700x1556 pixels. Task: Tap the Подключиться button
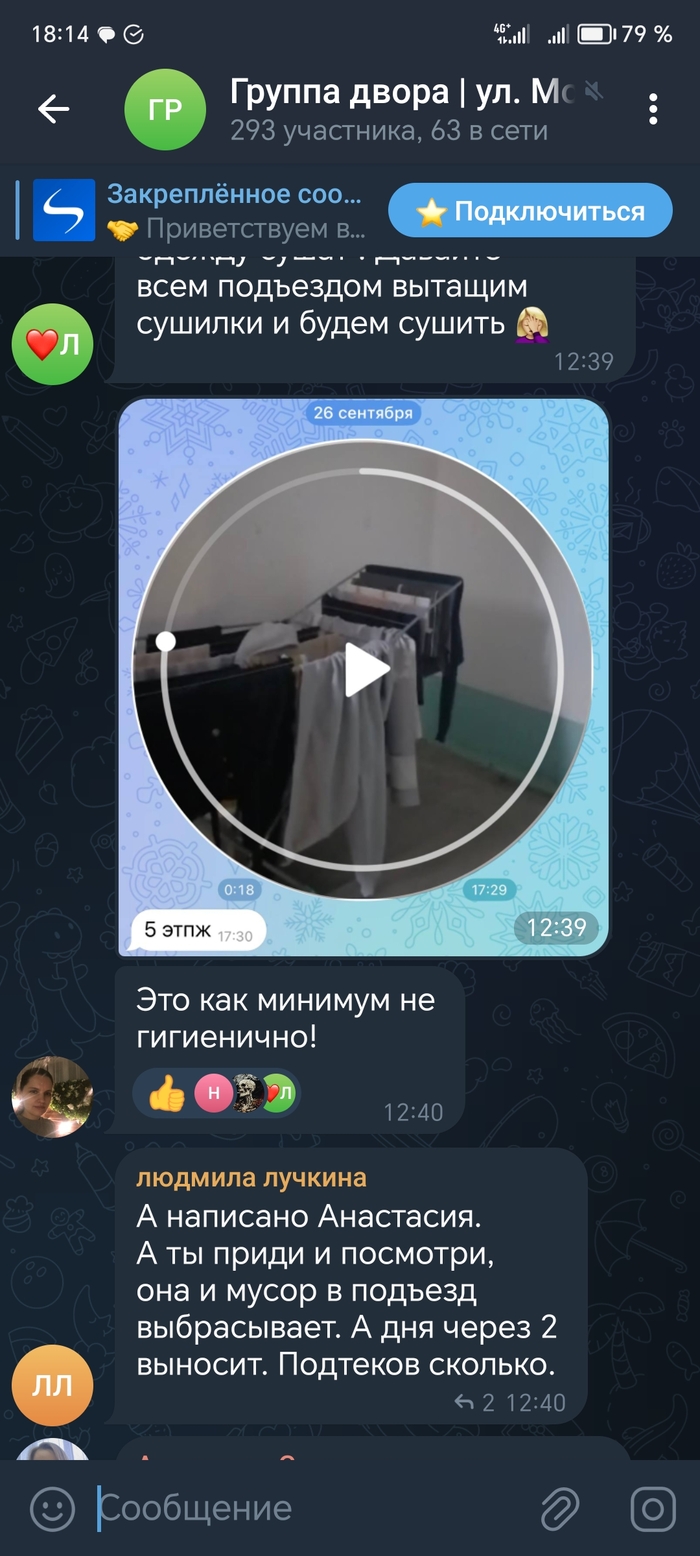tap(530, 211)
